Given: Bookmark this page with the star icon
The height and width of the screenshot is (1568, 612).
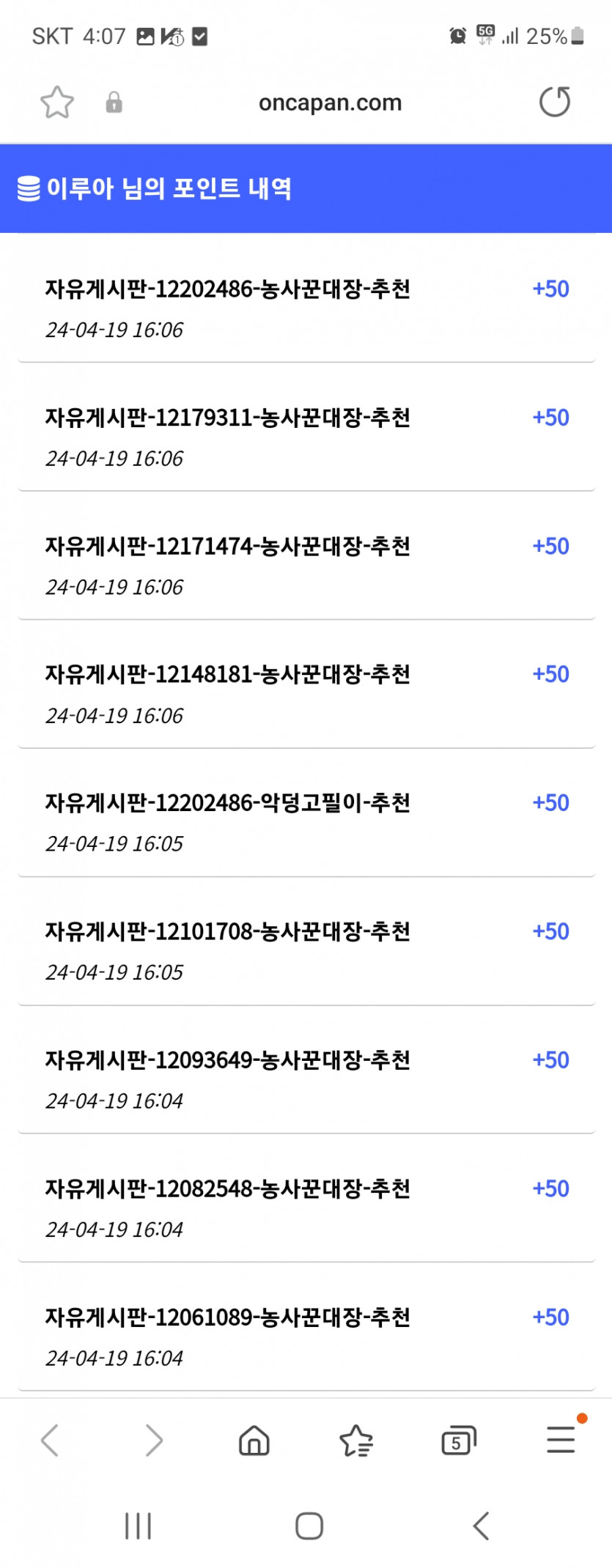Looking at the screenshot, I should (x=56, y=102).
